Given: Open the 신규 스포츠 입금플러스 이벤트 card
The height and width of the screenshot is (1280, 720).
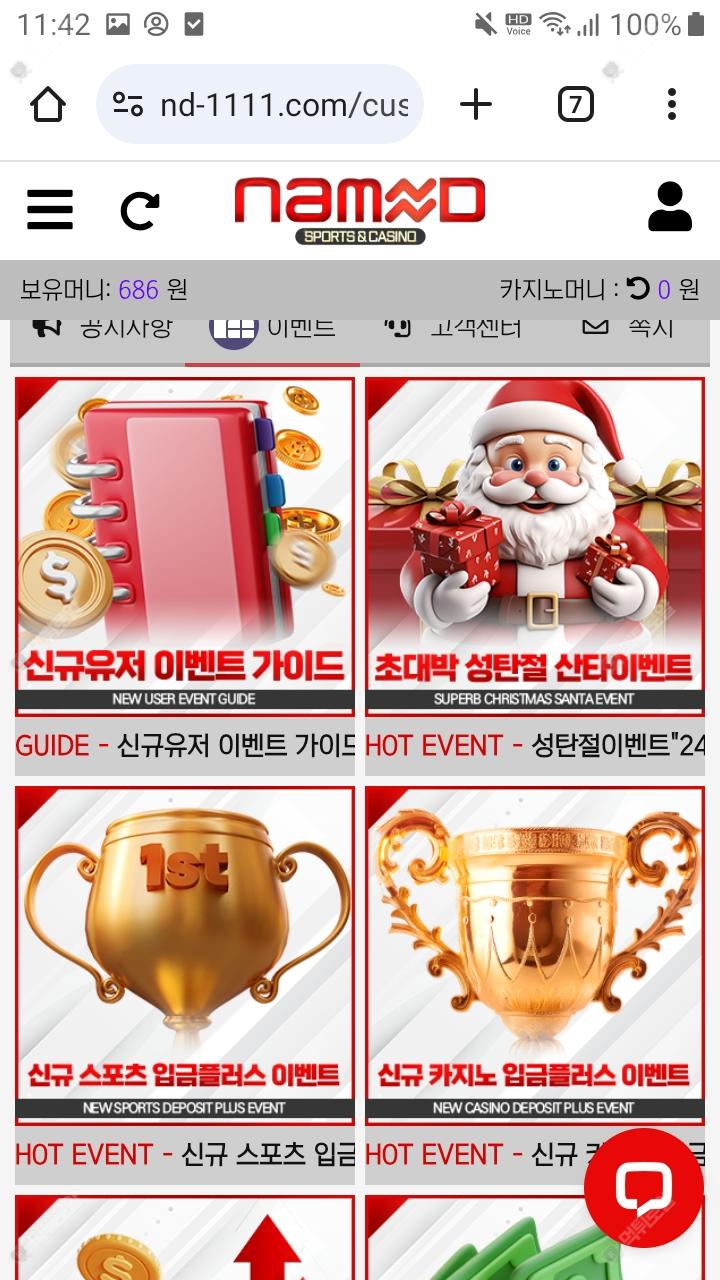Looking at the screenshot, I should (185, 953).
